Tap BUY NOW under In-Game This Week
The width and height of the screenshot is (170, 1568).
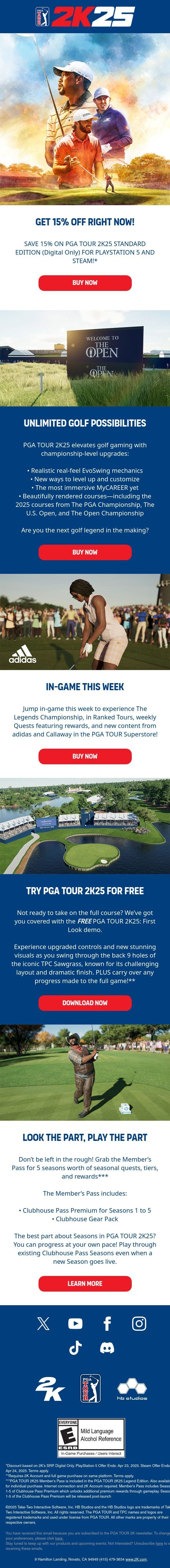[85, 756]
